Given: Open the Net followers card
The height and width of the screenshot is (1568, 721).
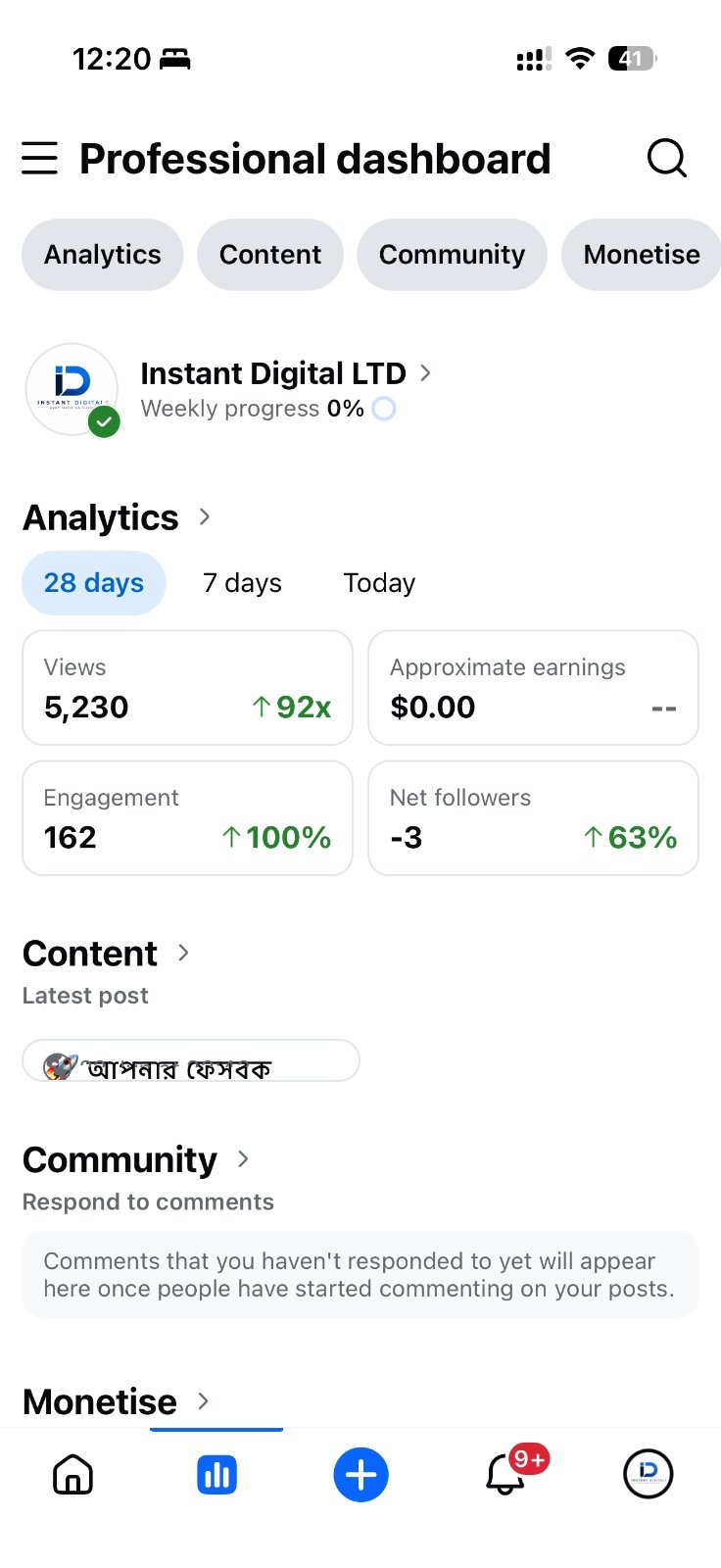Looking at the screenshot, I should point(533,818).
